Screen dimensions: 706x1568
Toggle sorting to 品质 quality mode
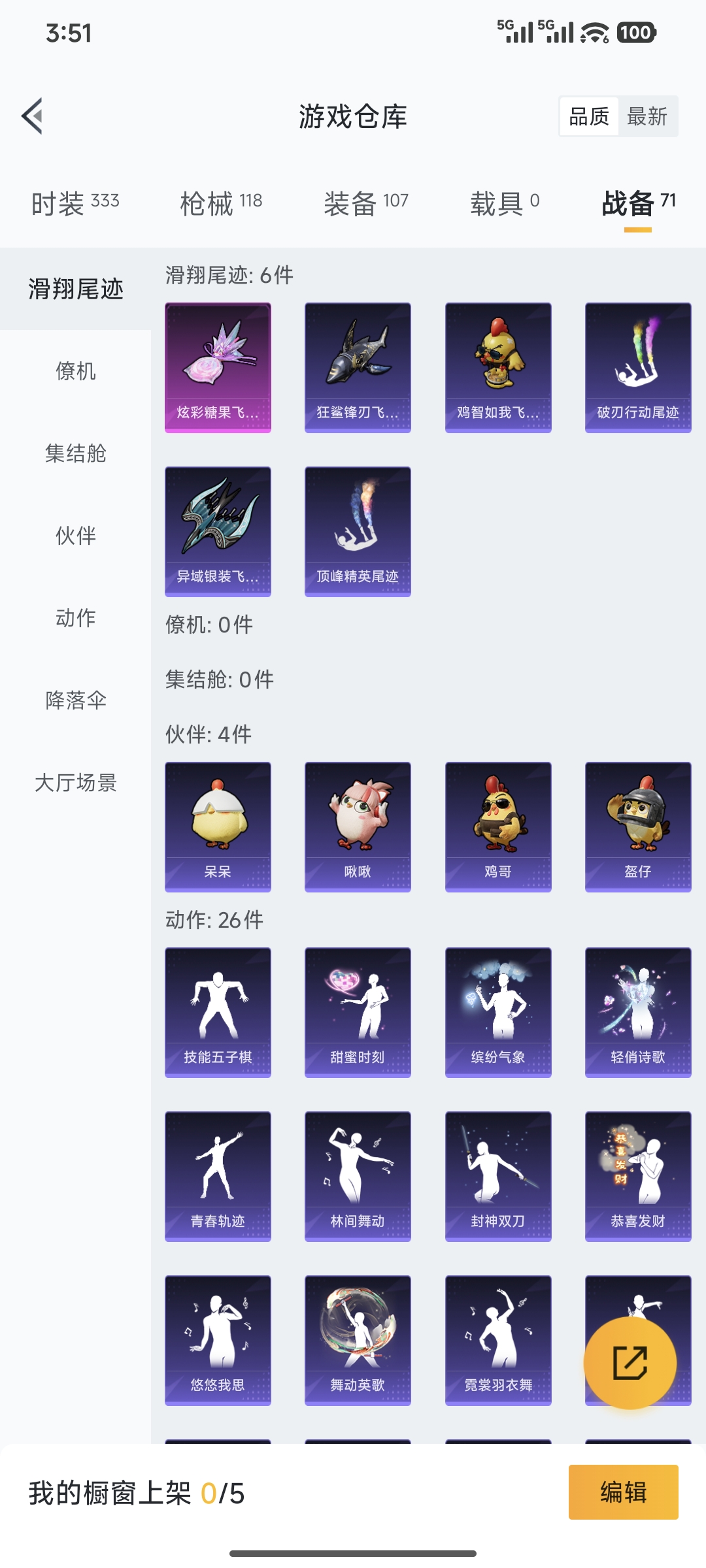[589, 116]
